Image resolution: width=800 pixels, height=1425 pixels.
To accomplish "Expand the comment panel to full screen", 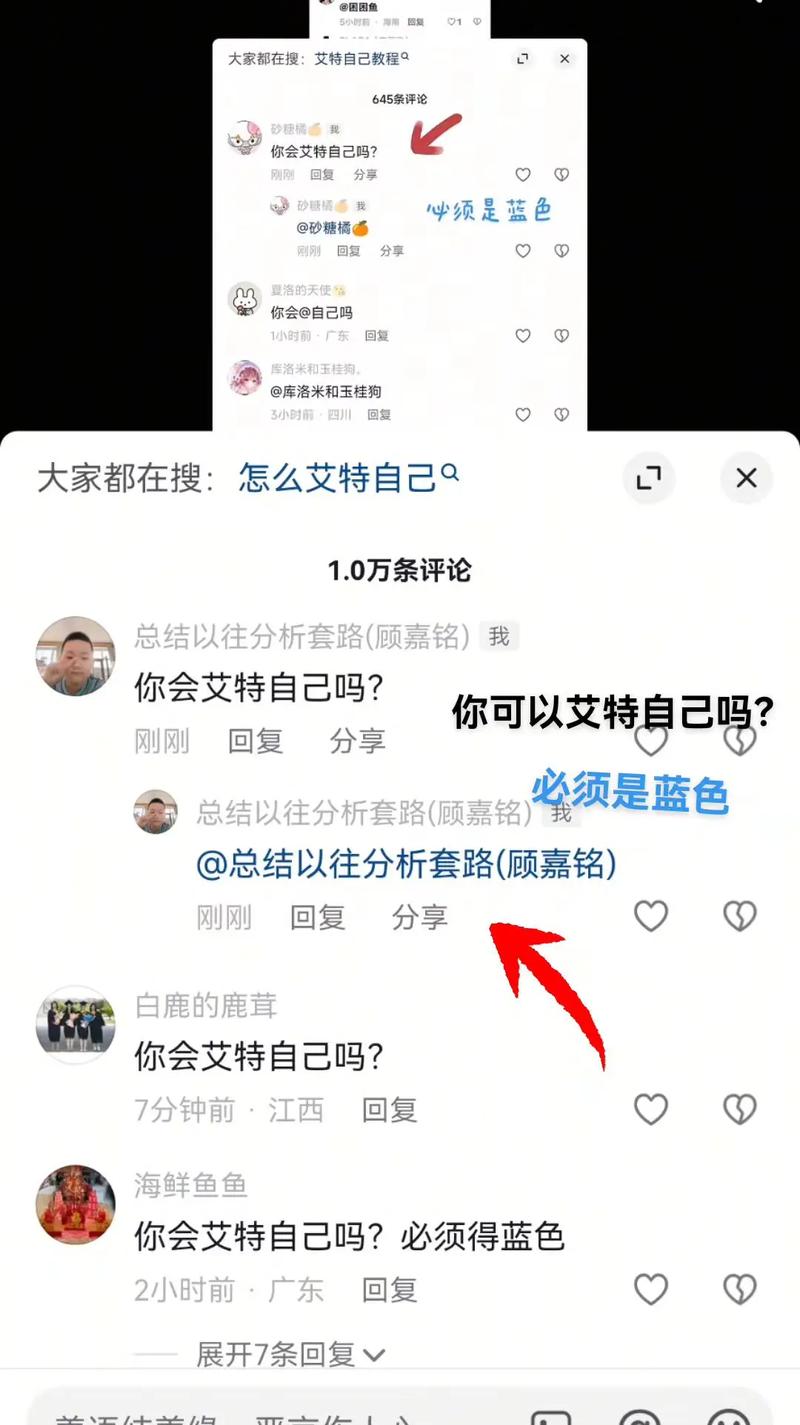I will (x=649, y=478).
